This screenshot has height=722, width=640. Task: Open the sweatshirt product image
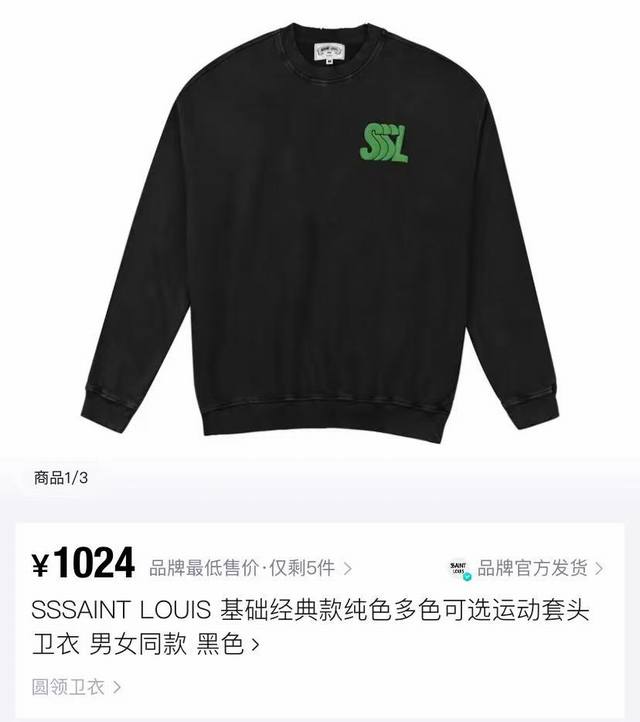tap(320, 230)
